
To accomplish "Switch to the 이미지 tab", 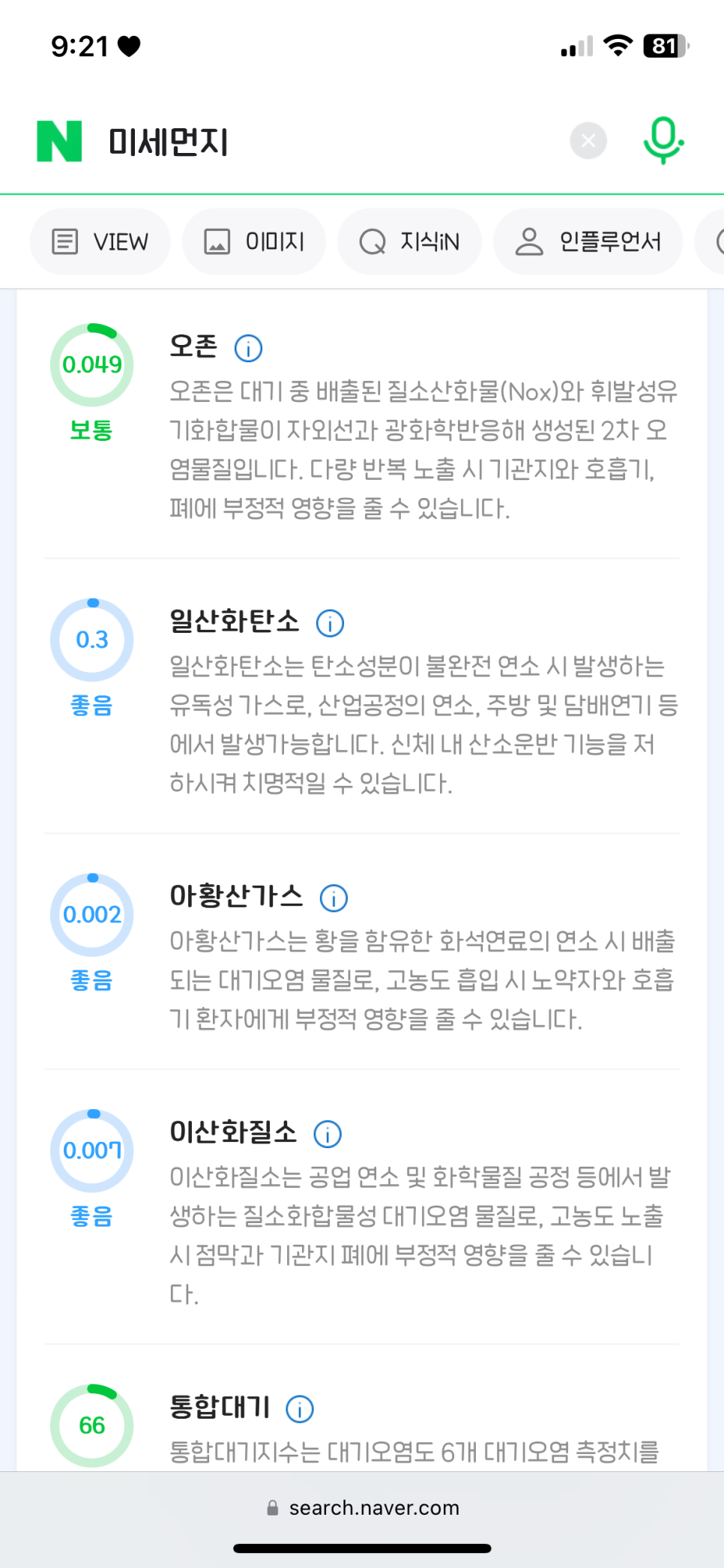I will (254, 241).
